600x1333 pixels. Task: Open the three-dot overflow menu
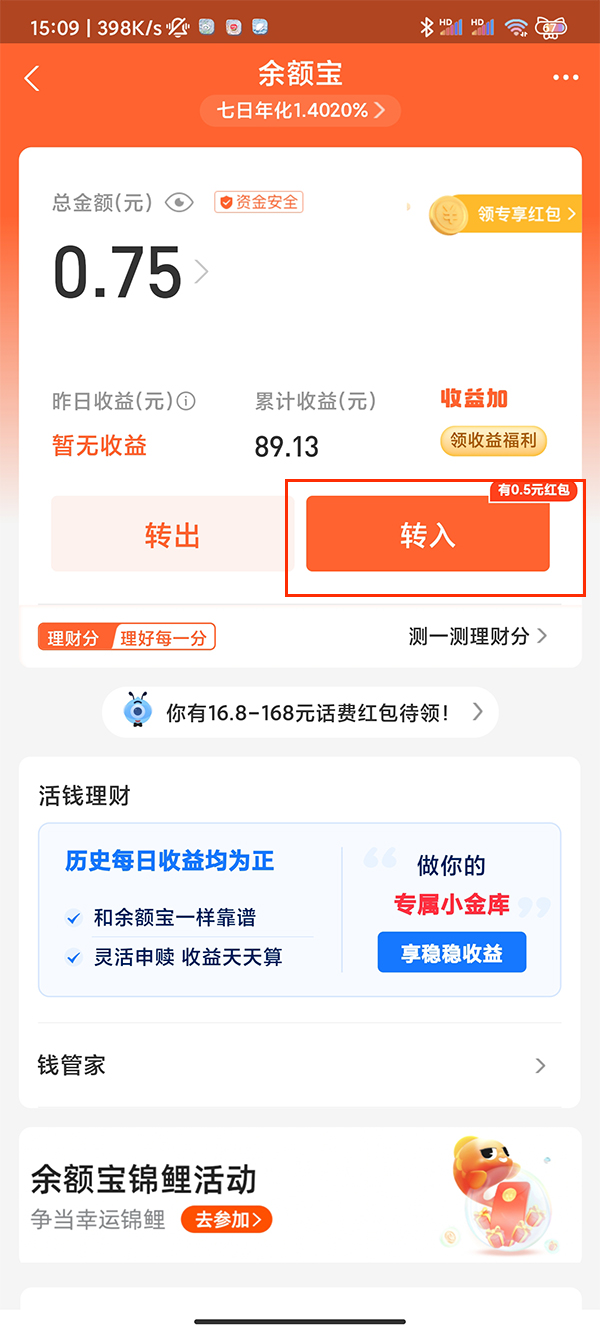(565, 78)
